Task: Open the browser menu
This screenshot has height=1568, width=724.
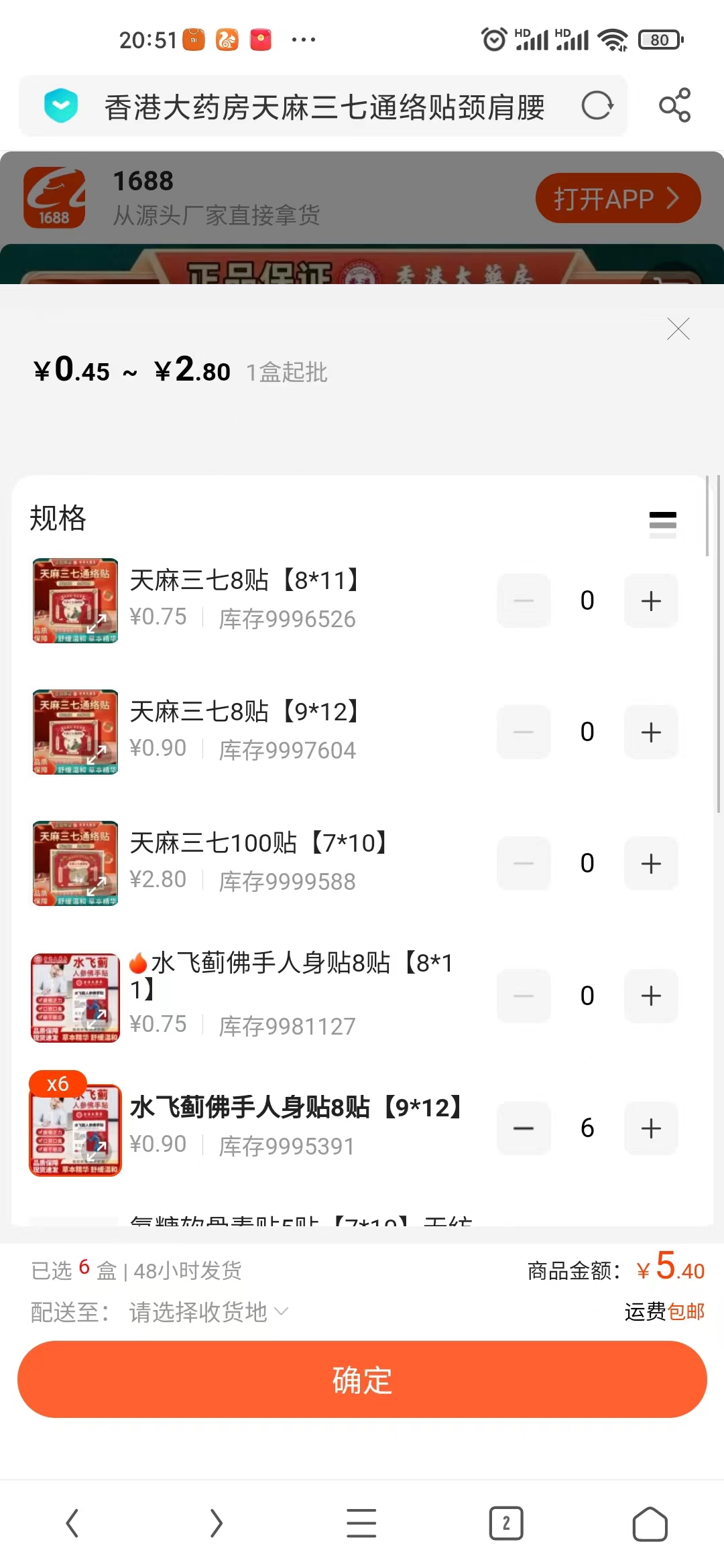Action: point(361,1524)
